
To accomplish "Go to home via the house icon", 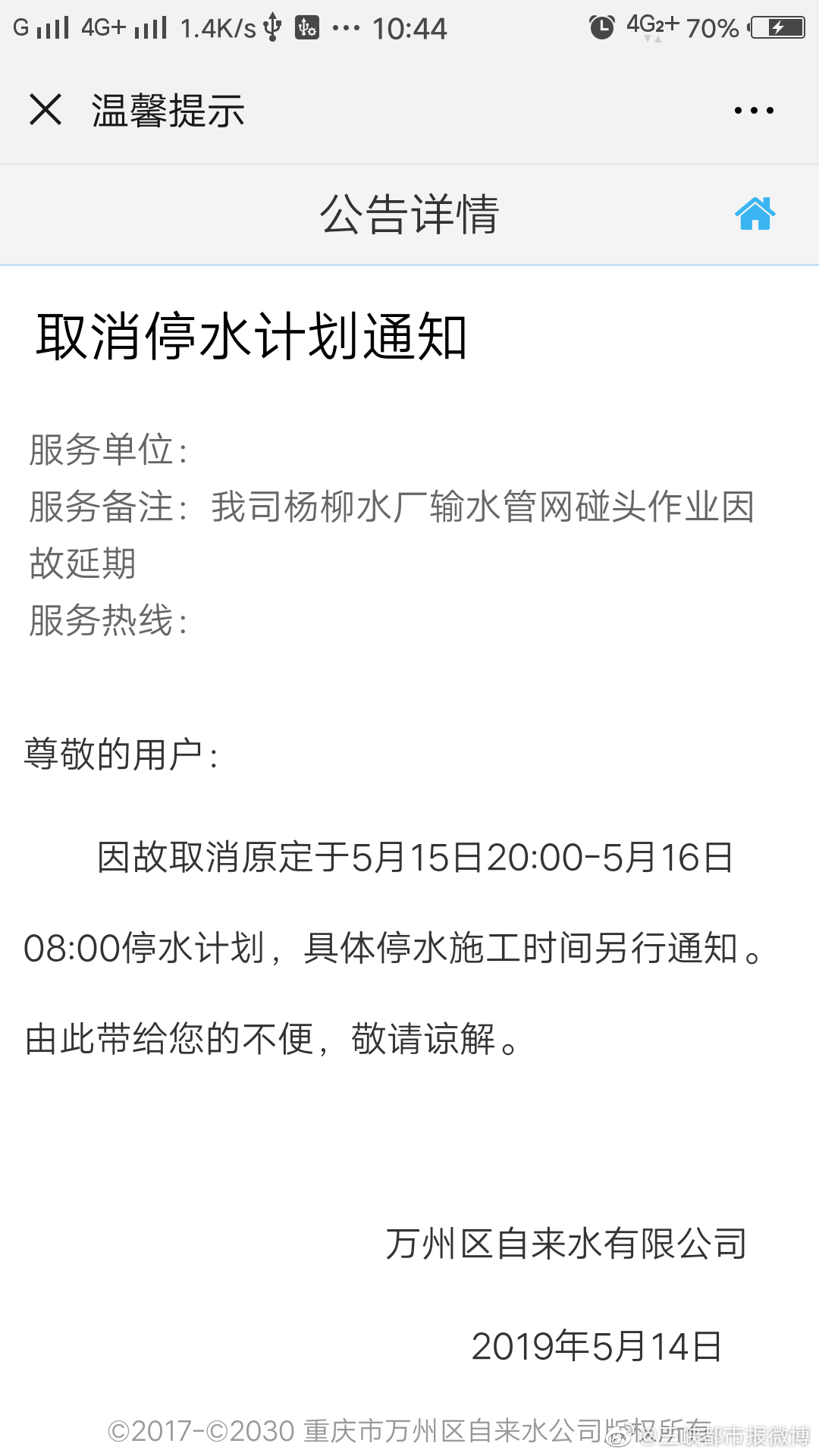I will coord(755,213).
